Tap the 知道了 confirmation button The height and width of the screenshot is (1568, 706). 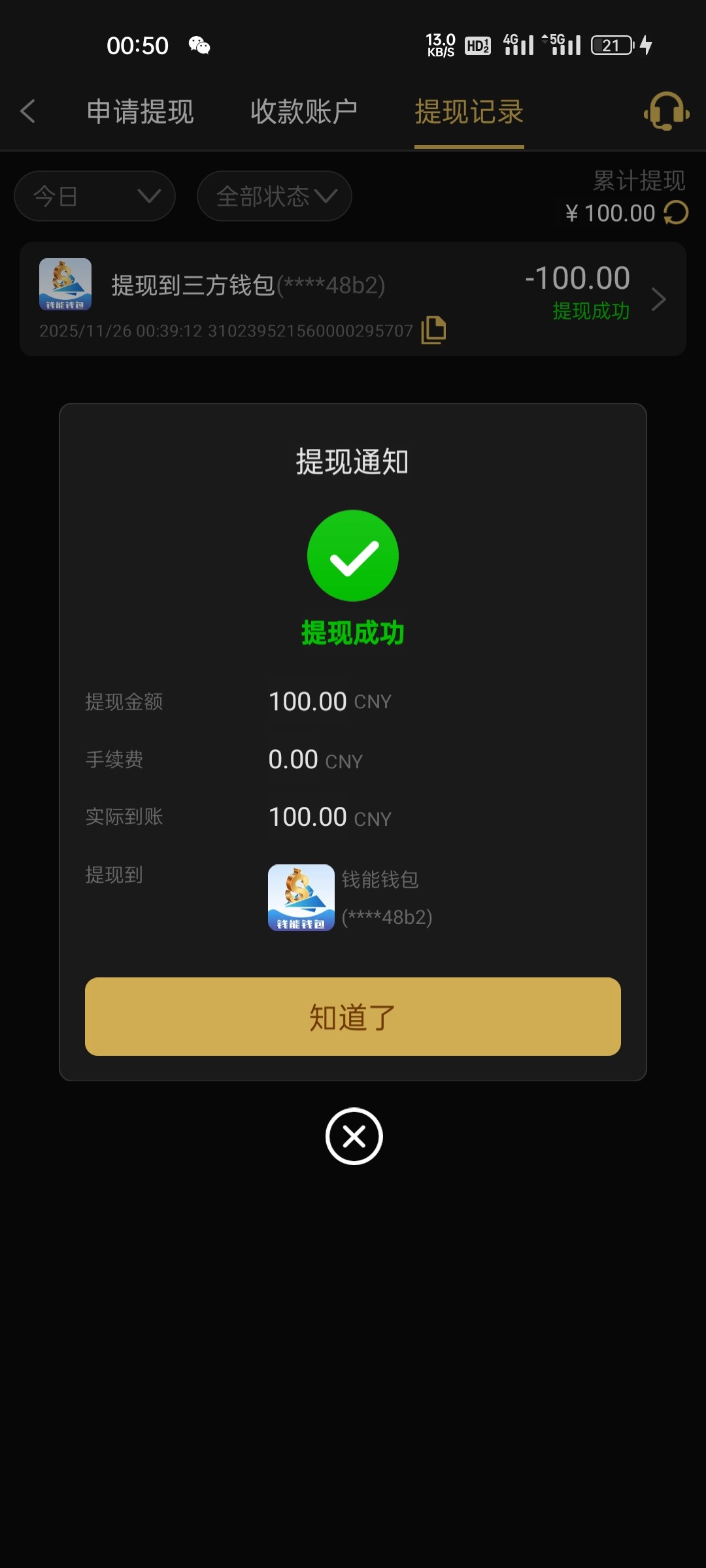point(353,1017)
